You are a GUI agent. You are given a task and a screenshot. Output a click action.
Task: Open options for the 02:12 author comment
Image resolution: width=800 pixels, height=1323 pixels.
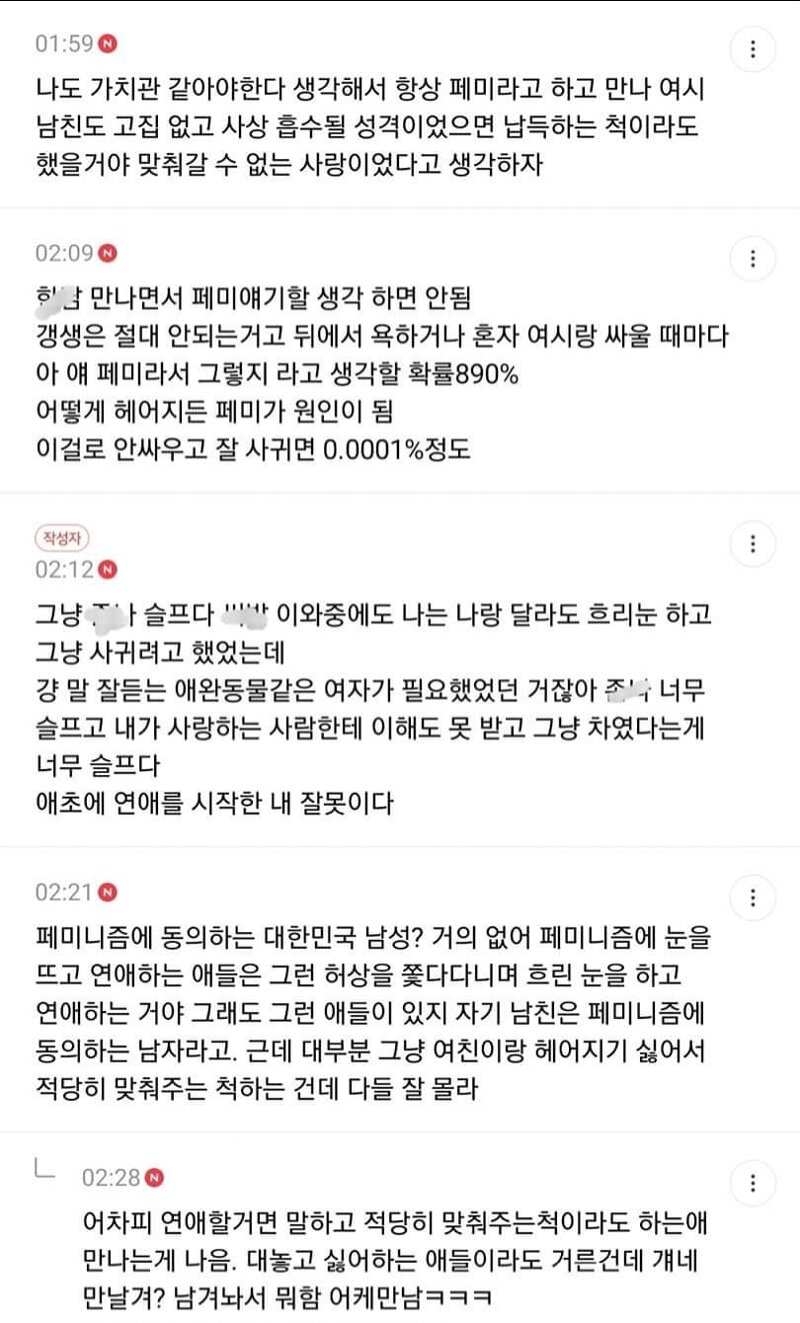(753, 544)
